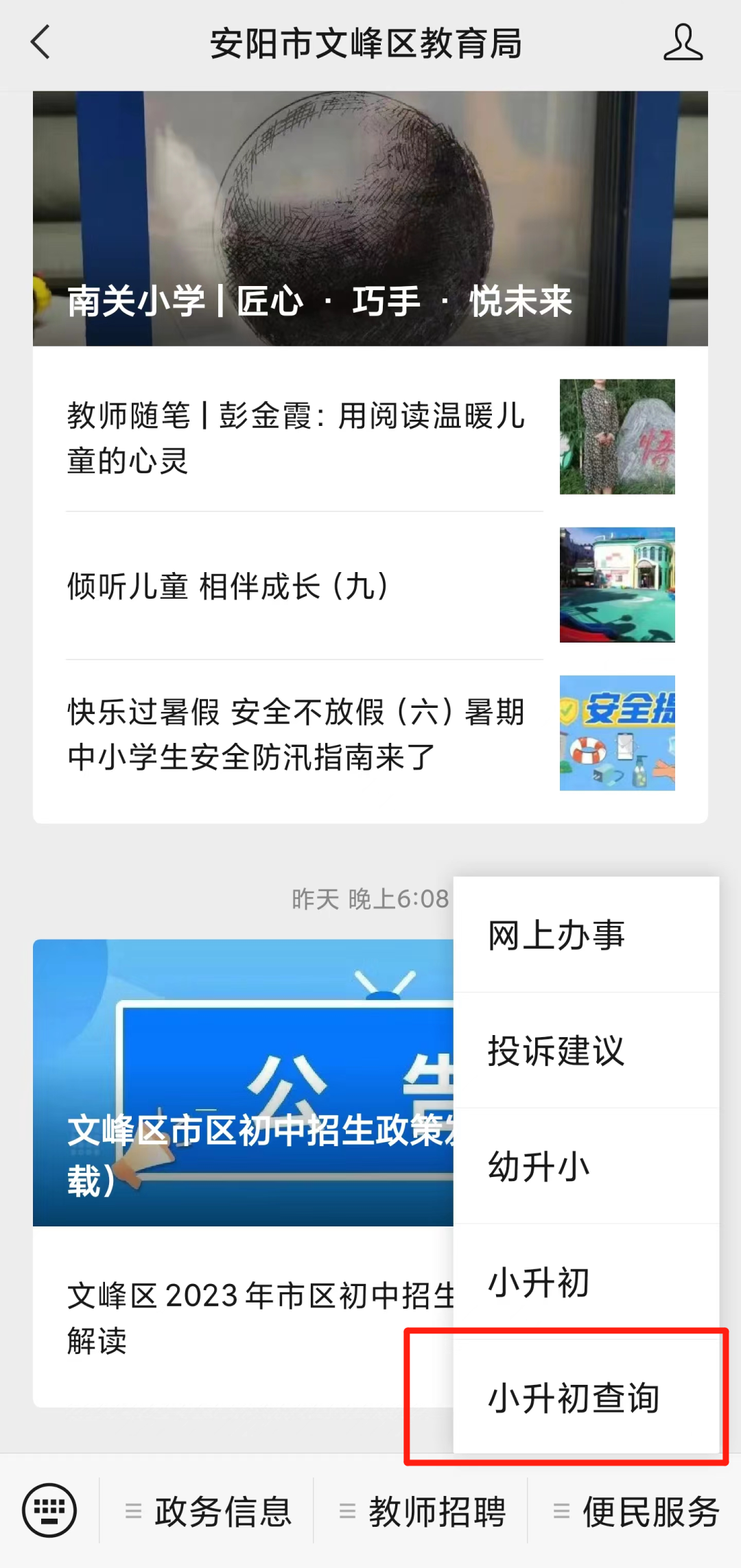
Task: Expand the 政务信息 bottom menu
Action: 209,1511
